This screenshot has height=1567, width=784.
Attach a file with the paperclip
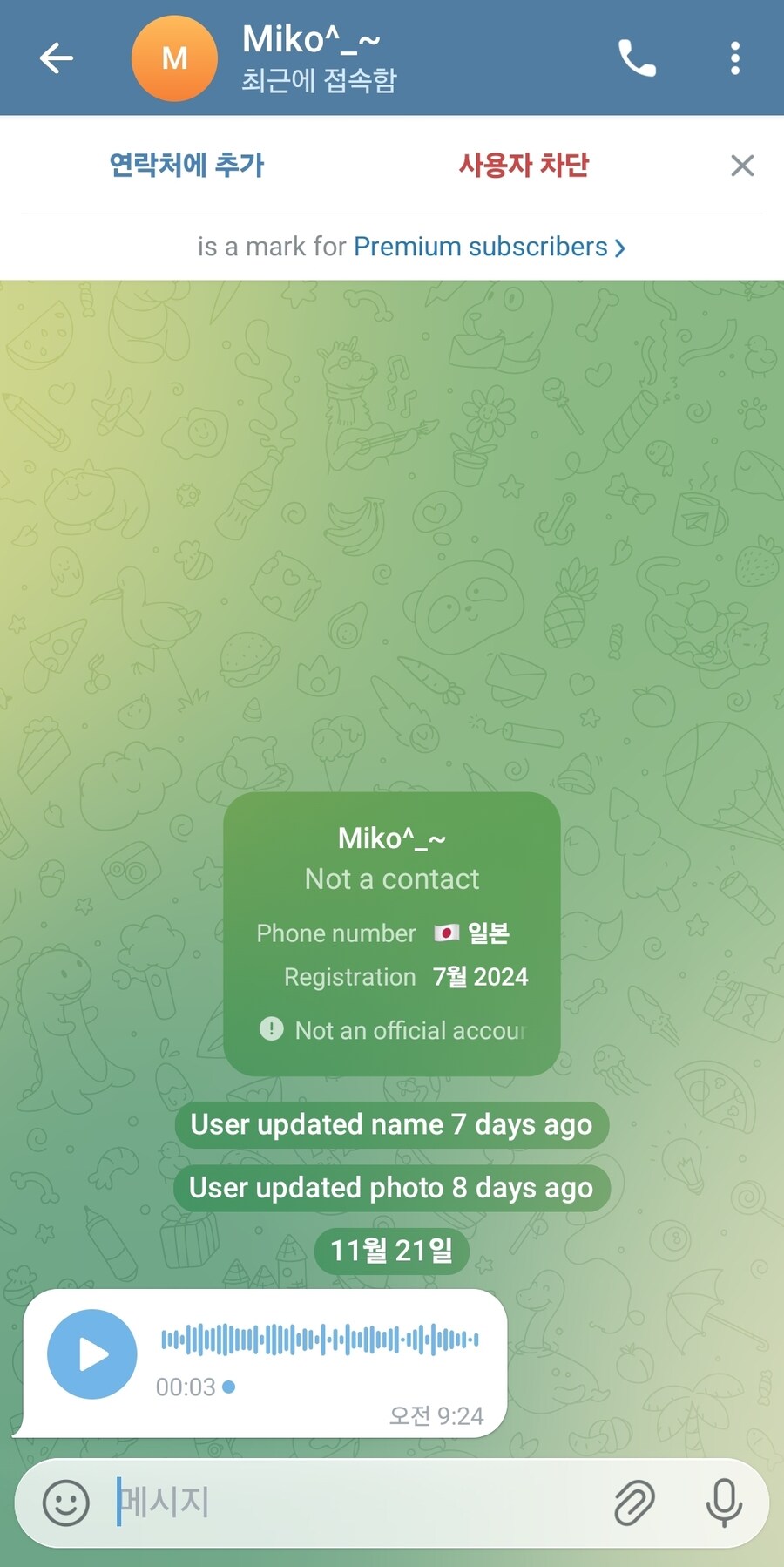tap(634, 1503)
